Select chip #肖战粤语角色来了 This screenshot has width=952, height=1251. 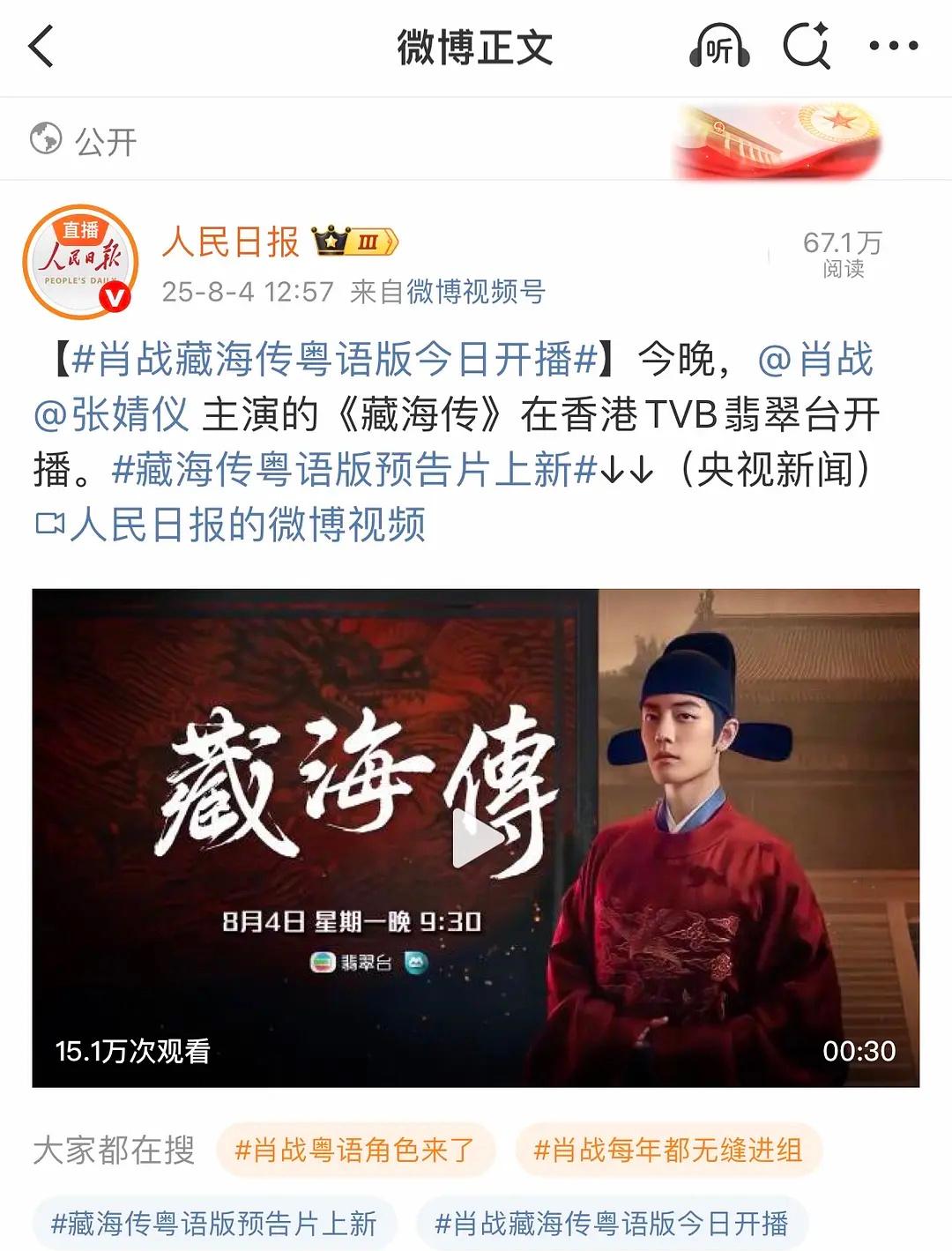click(355, 1150)
